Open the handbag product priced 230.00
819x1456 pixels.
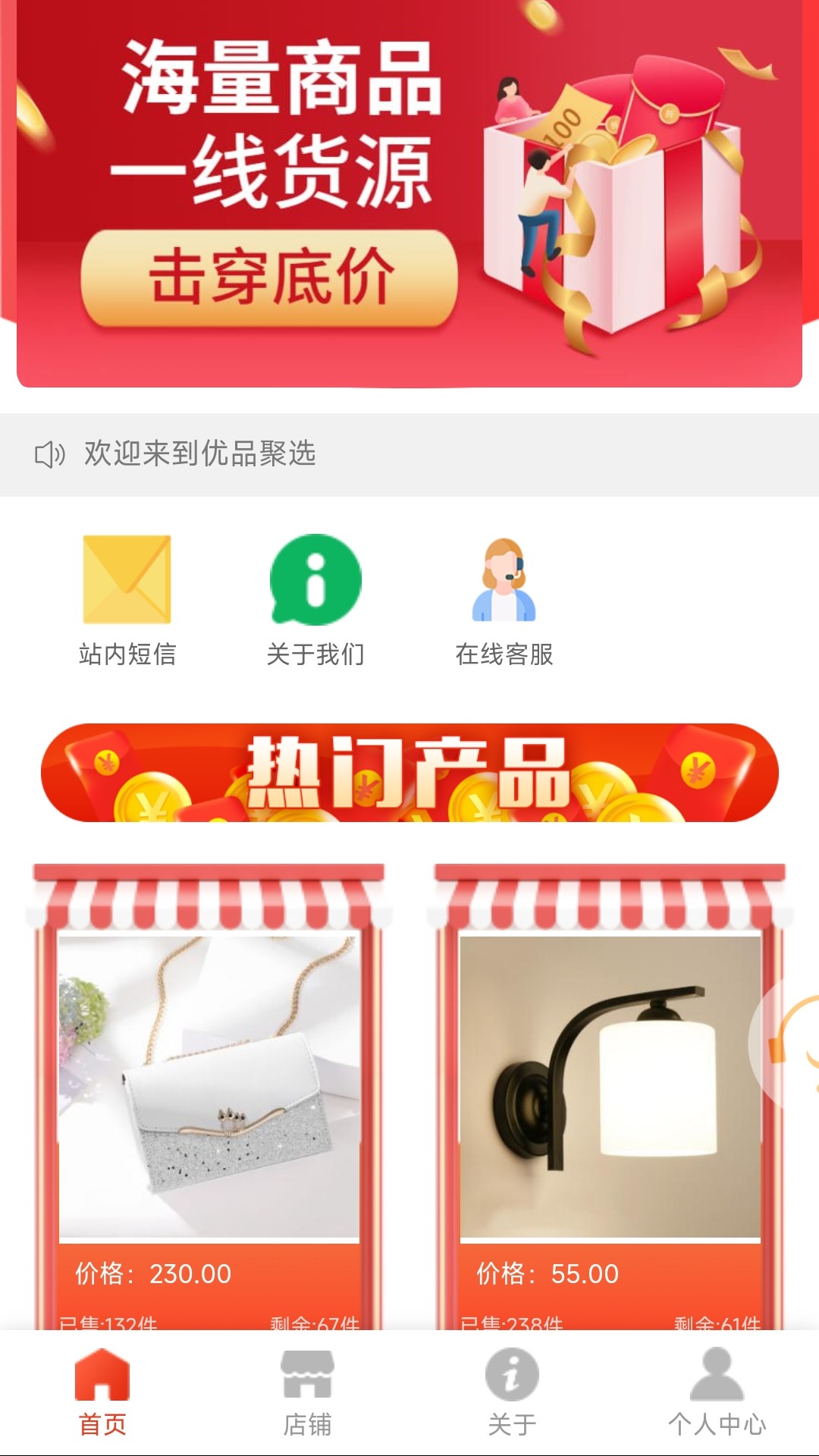point(209,1088)
